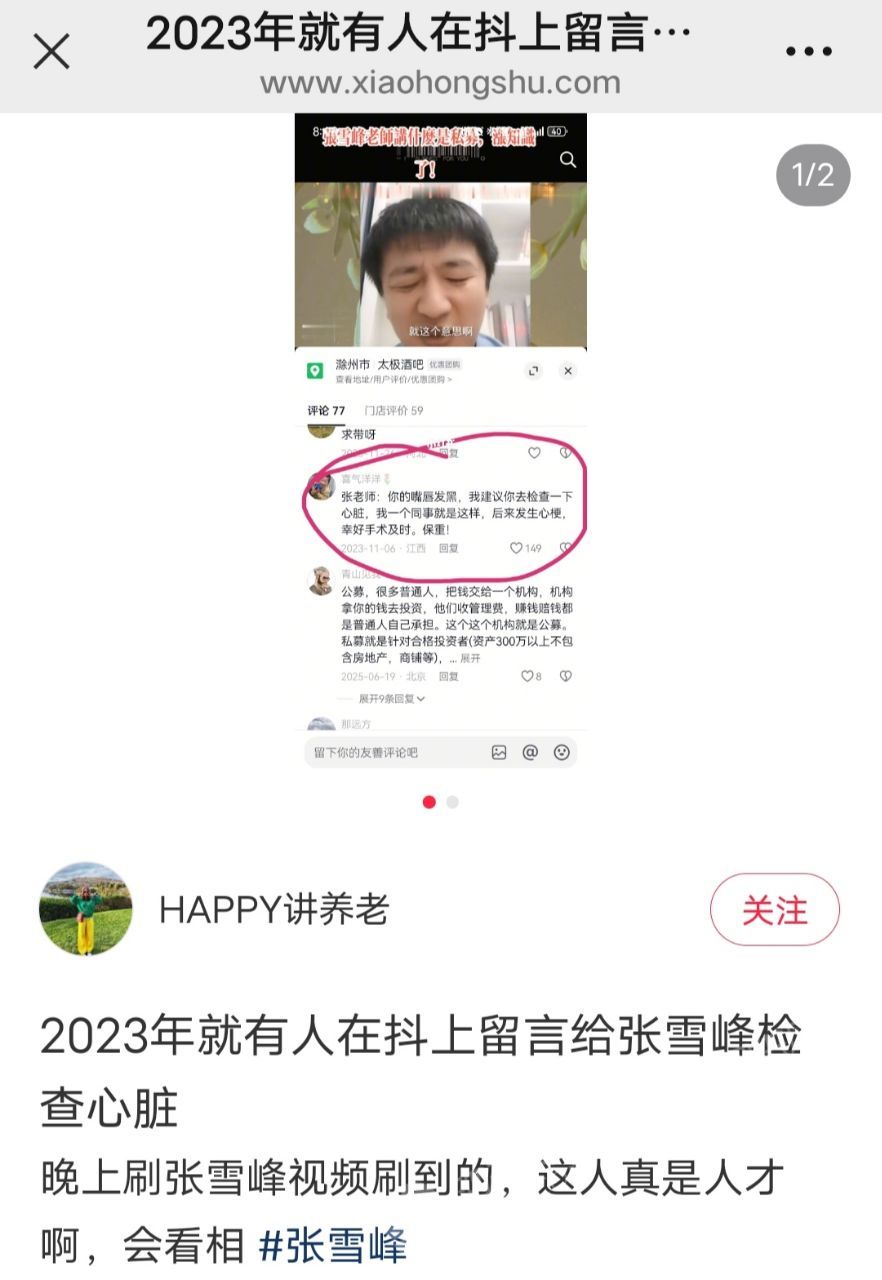Follow HAPPY讲养老 with the 关注 button

[774, 910]
